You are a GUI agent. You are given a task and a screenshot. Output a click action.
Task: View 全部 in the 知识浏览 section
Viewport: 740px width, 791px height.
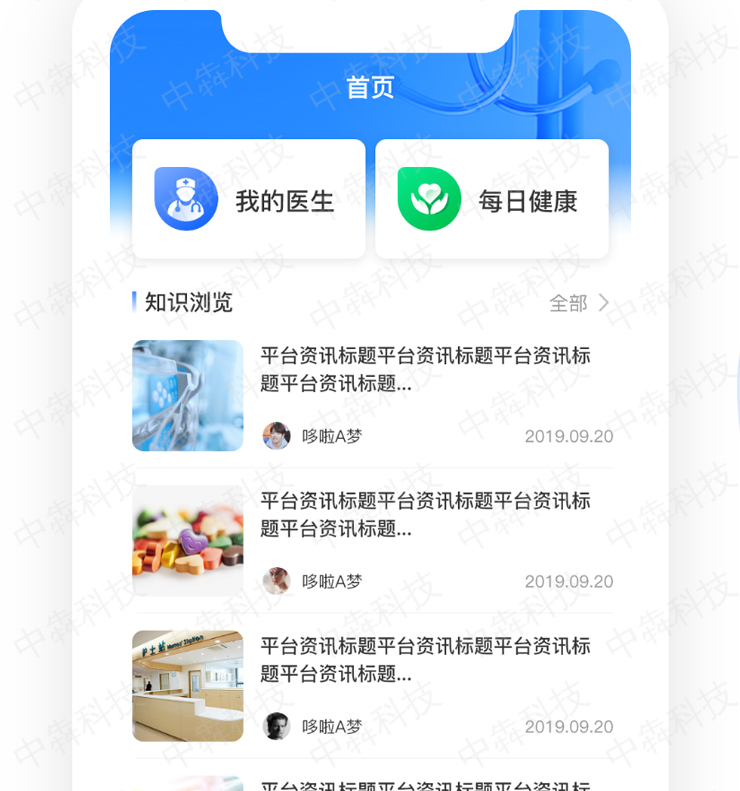578,303
